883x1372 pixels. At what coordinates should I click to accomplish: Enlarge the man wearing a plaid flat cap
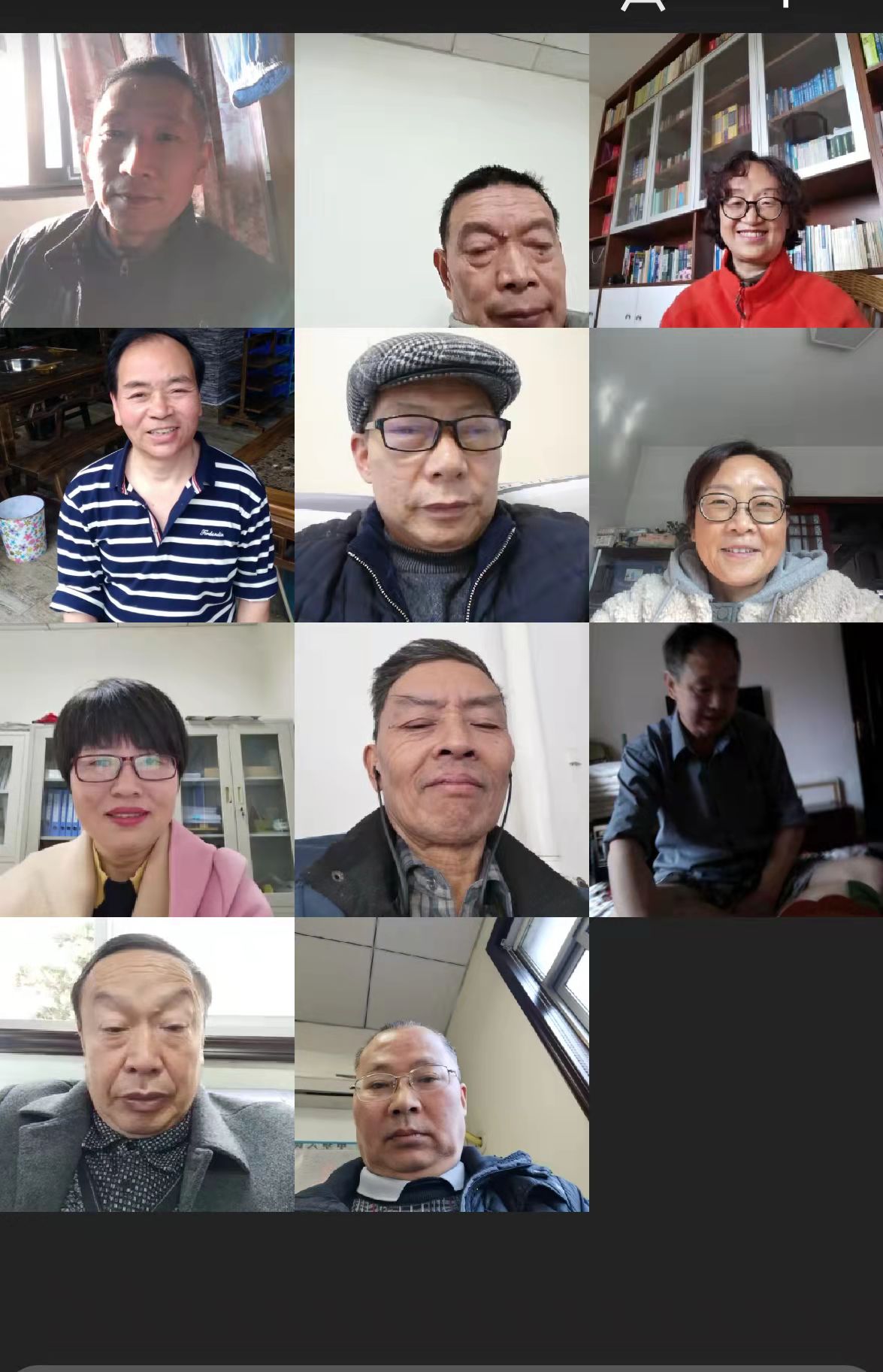point(441,475)
